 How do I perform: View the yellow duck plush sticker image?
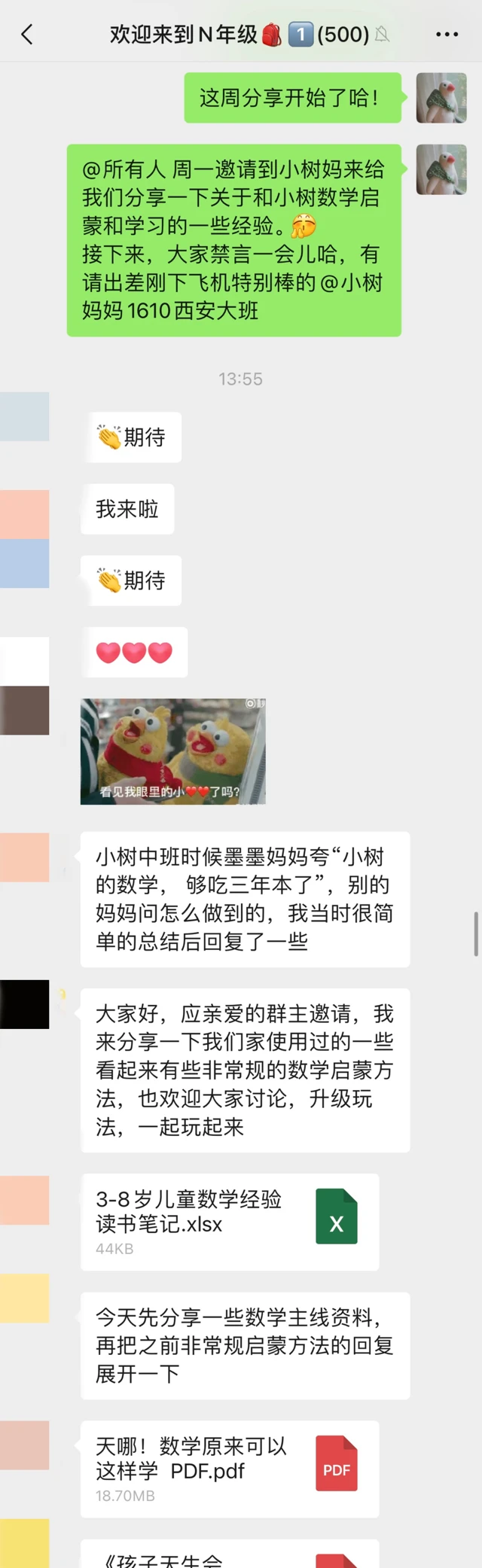point(173,751)
